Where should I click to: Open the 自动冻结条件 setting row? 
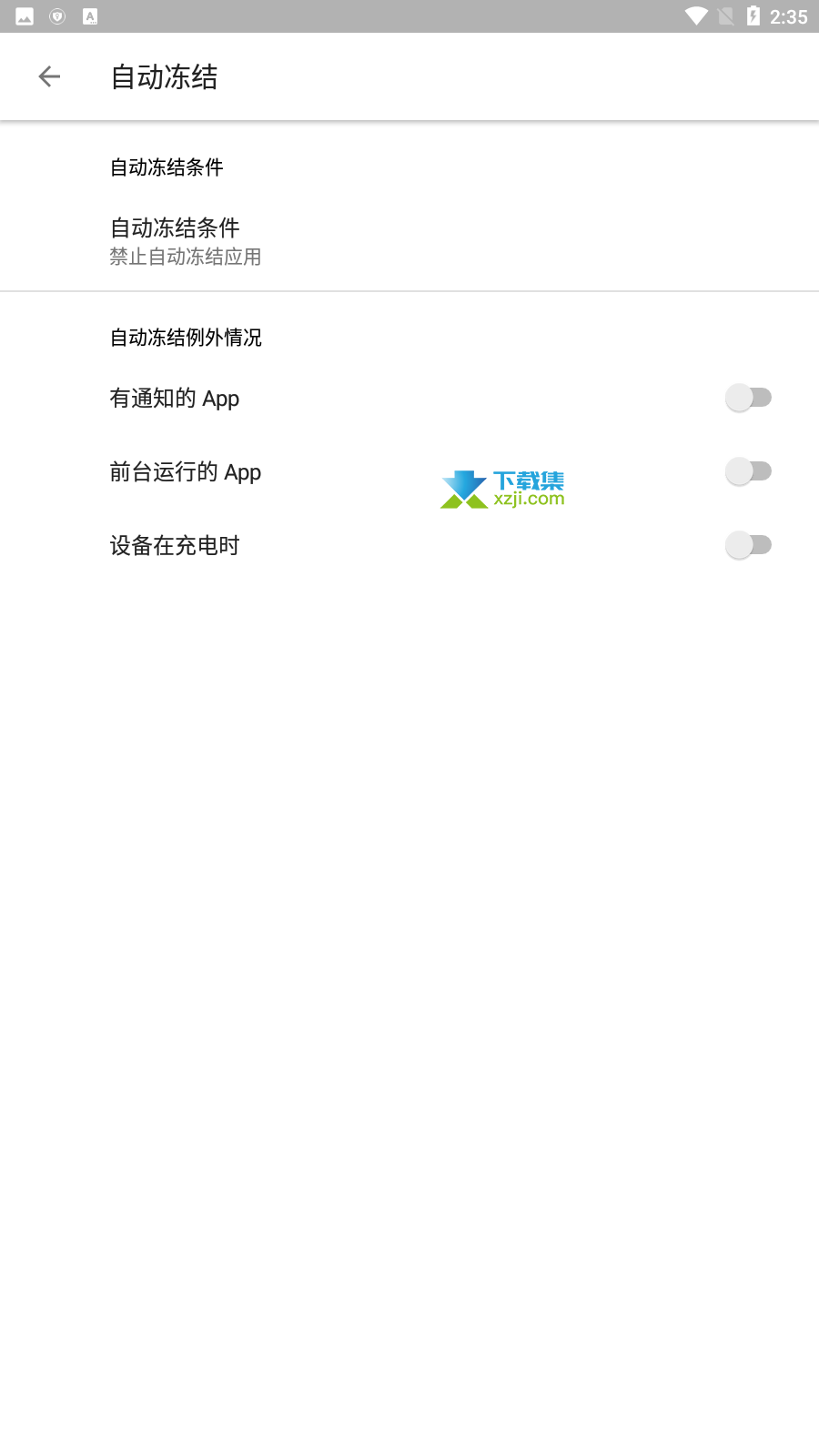(409, 241)
